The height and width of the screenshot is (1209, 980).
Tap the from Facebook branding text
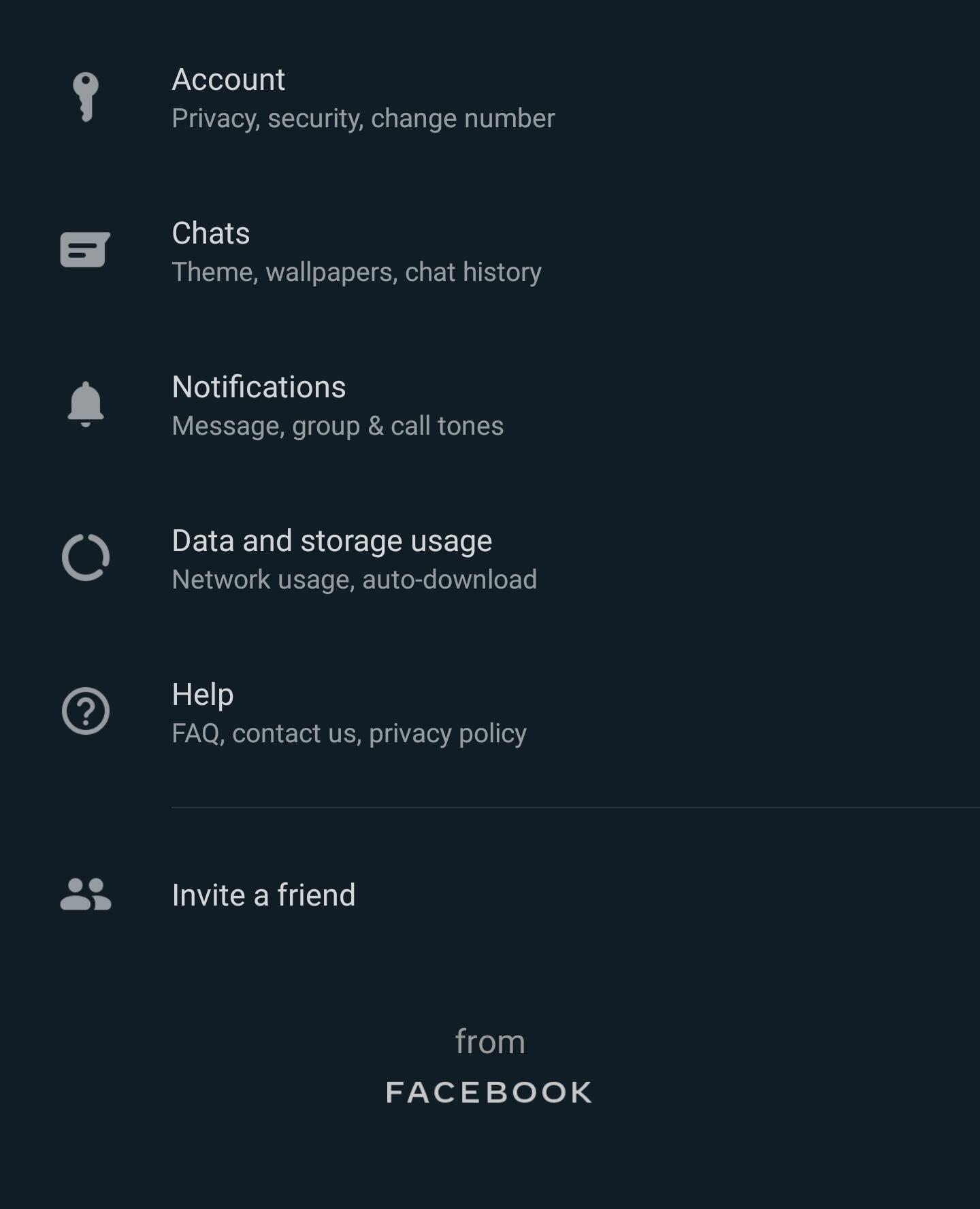(490, 1040)
